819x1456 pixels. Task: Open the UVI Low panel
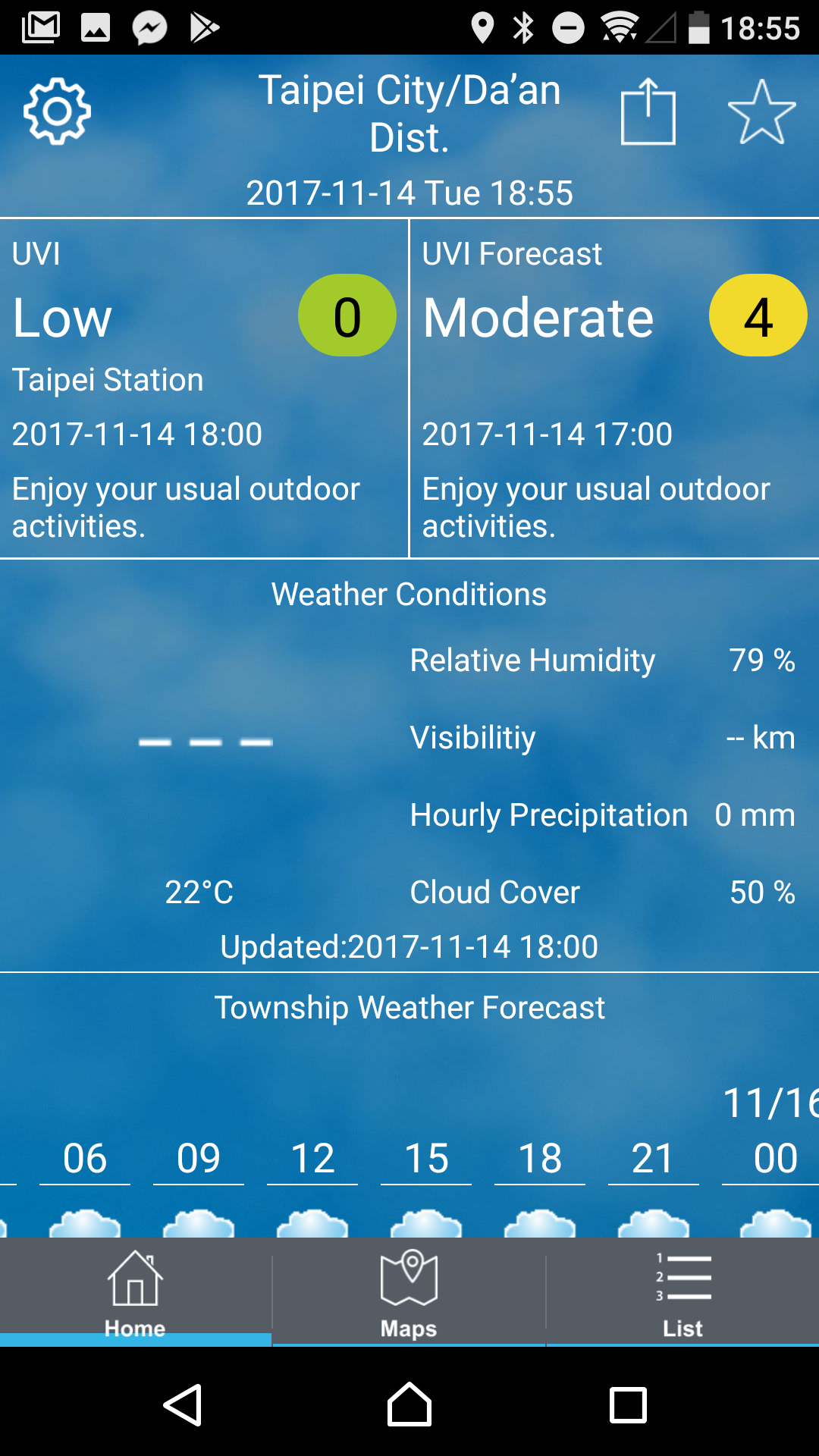[x=204, y=388]
